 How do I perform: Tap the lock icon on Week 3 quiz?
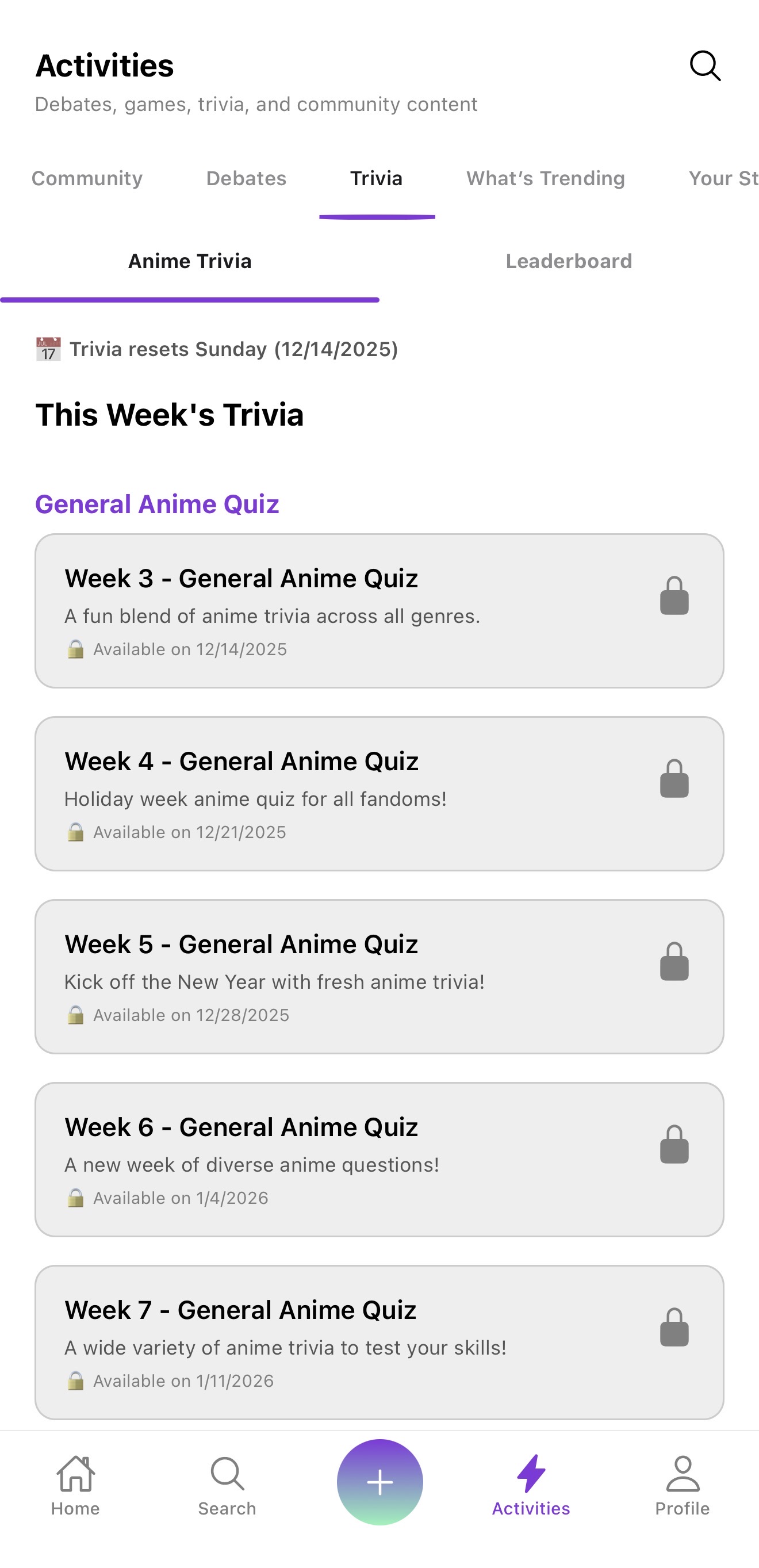click(x=674, y=595)
